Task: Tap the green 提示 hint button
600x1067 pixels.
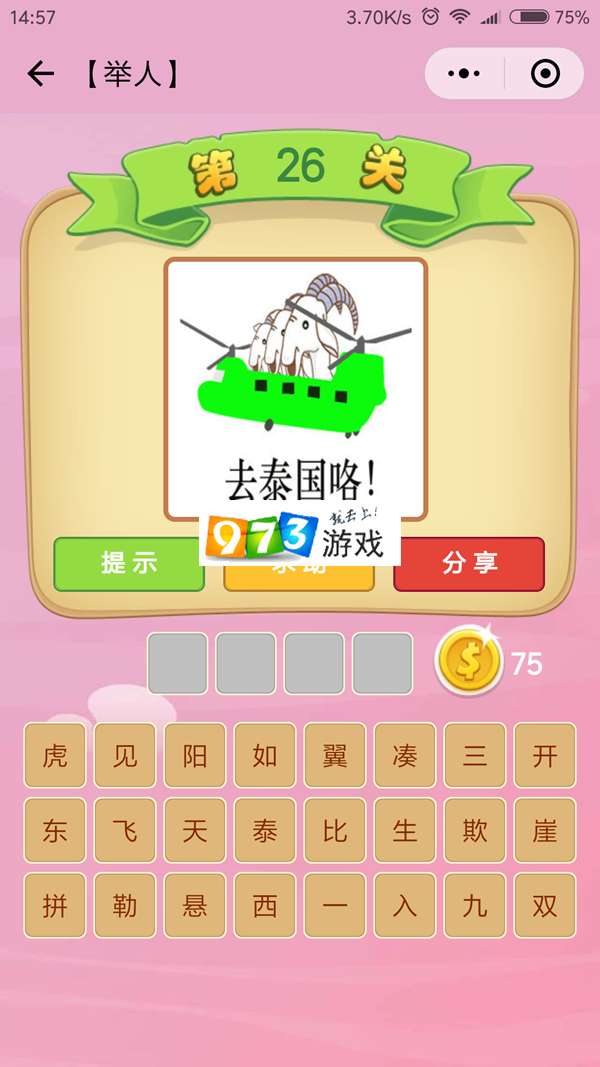Action: coord(129,563)
